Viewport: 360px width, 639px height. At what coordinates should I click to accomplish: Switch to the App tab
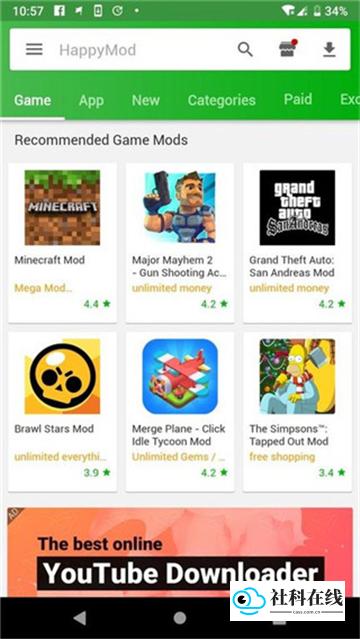pos(91,100)
